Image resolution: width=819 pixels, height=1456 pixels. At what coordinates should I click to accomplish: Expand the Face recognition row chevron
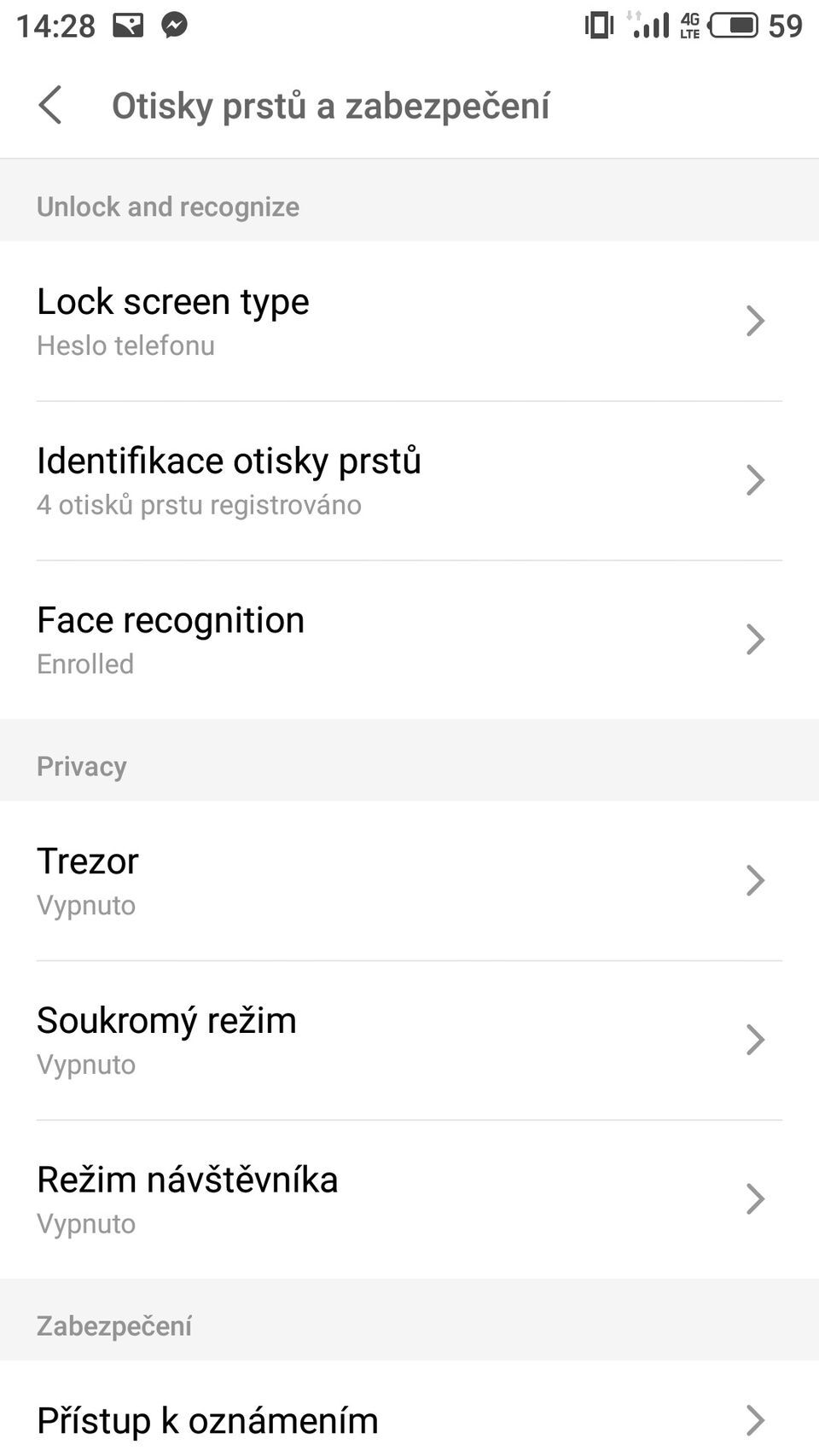click(x=755, y=639)
